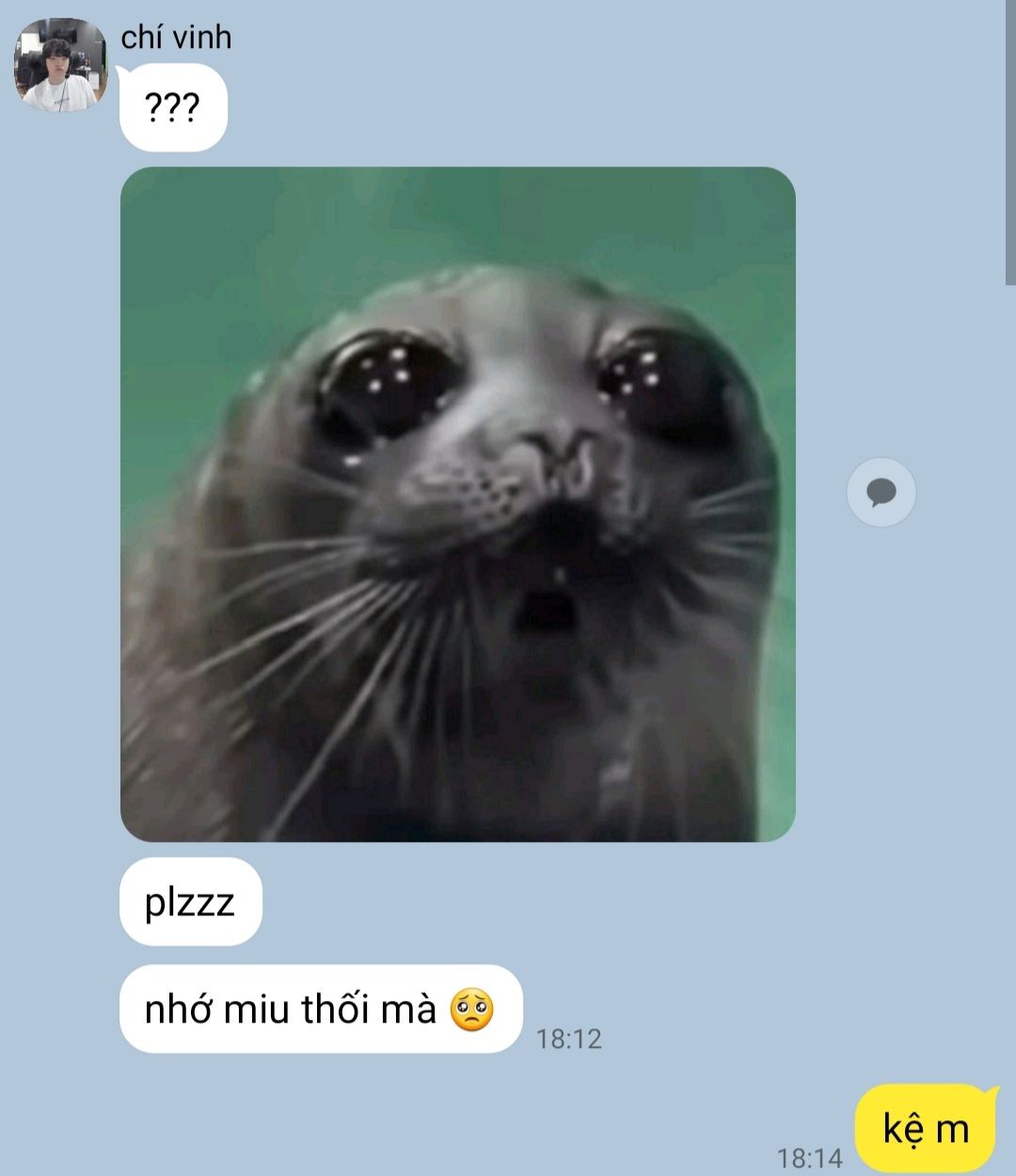This screenshot has height=1176, width=1016.
Task: Open chí vinh's profile picture
Action: point(60,65)
